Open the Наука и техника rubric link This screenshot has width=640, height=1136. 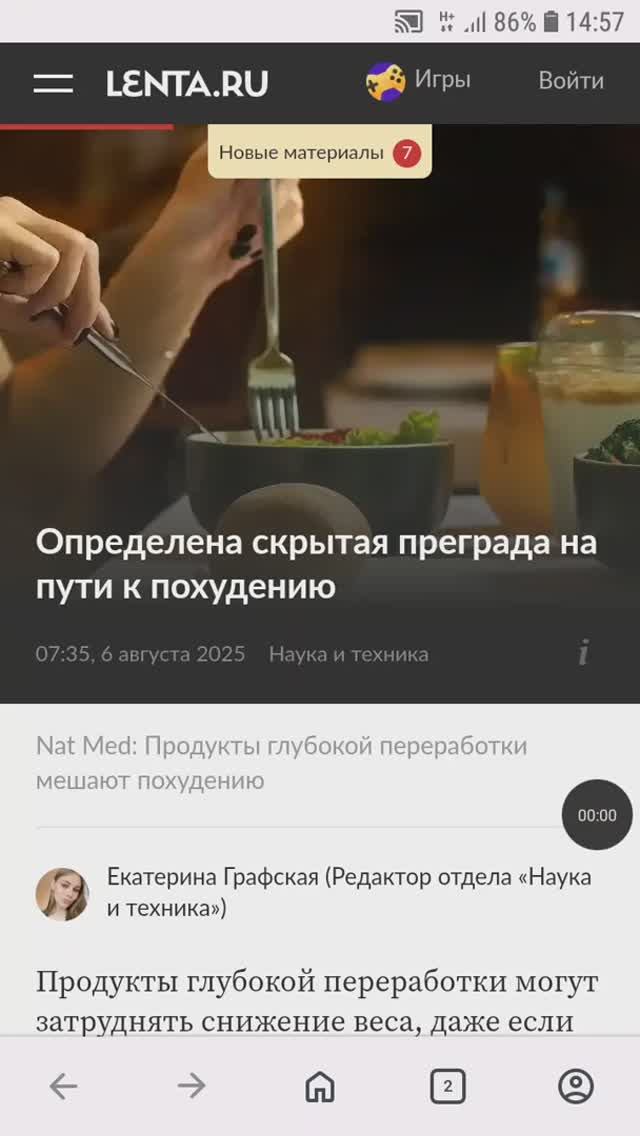click(348, 654)
